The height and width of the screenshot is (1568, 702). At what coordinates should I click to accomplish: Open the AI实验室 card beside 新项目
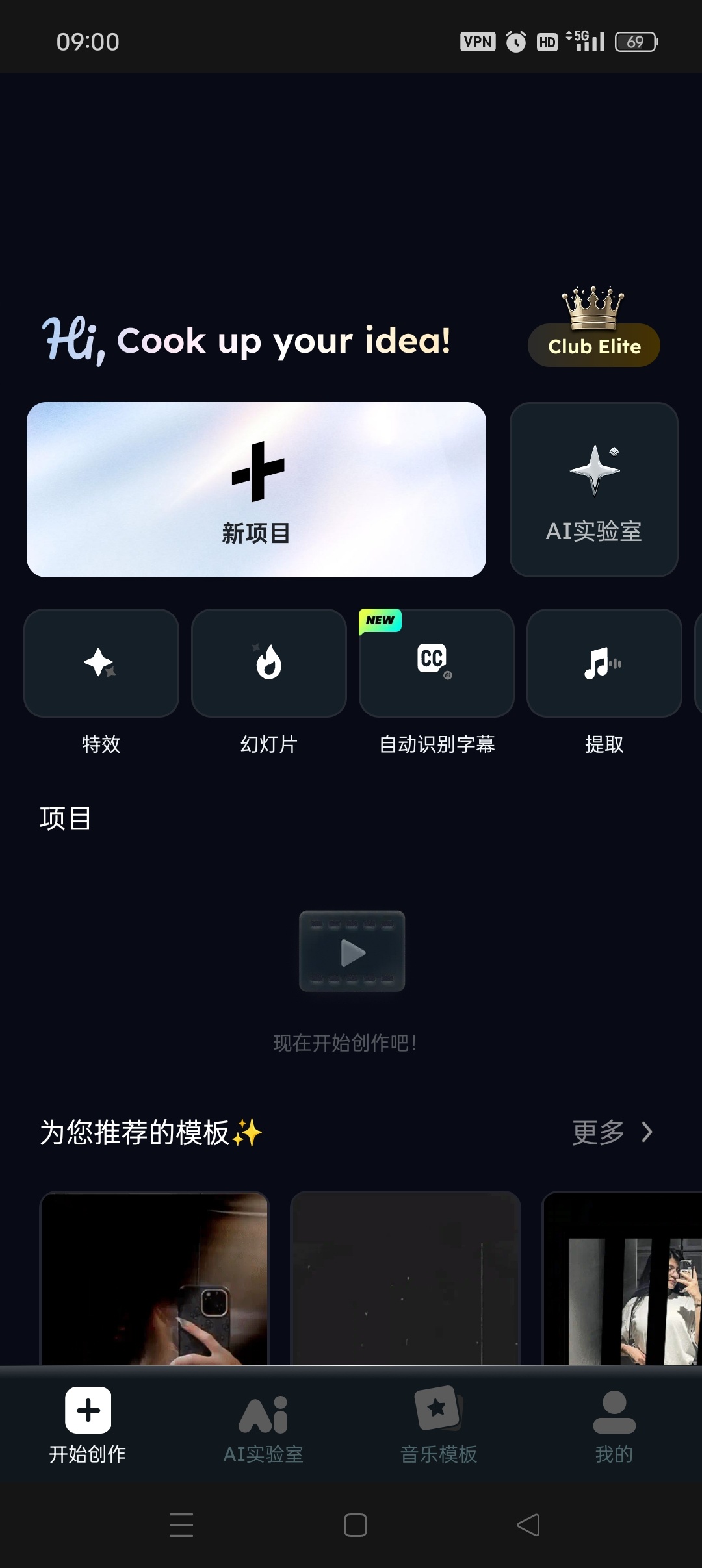593,490
